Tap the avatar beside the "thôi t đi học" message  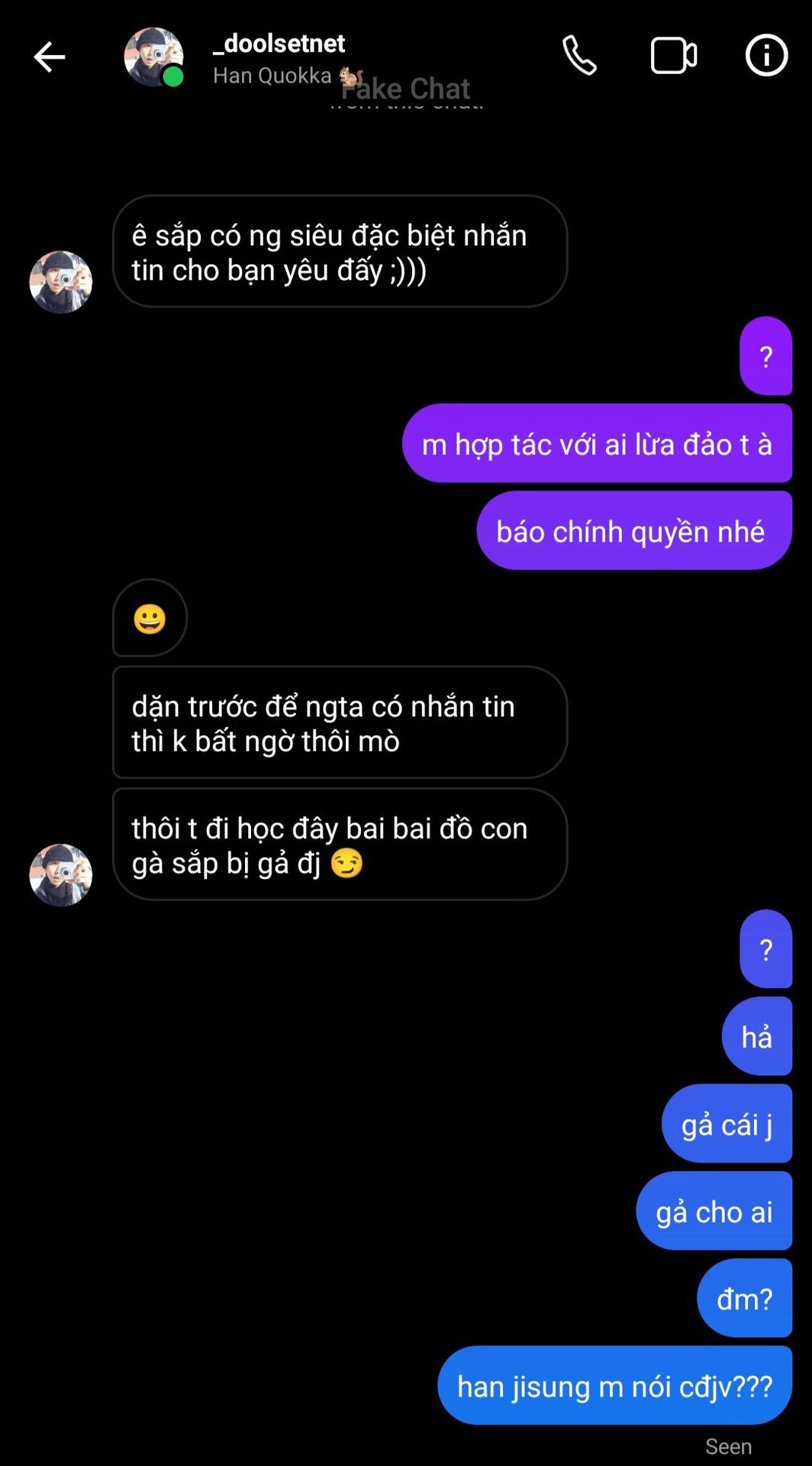[60, 875]
